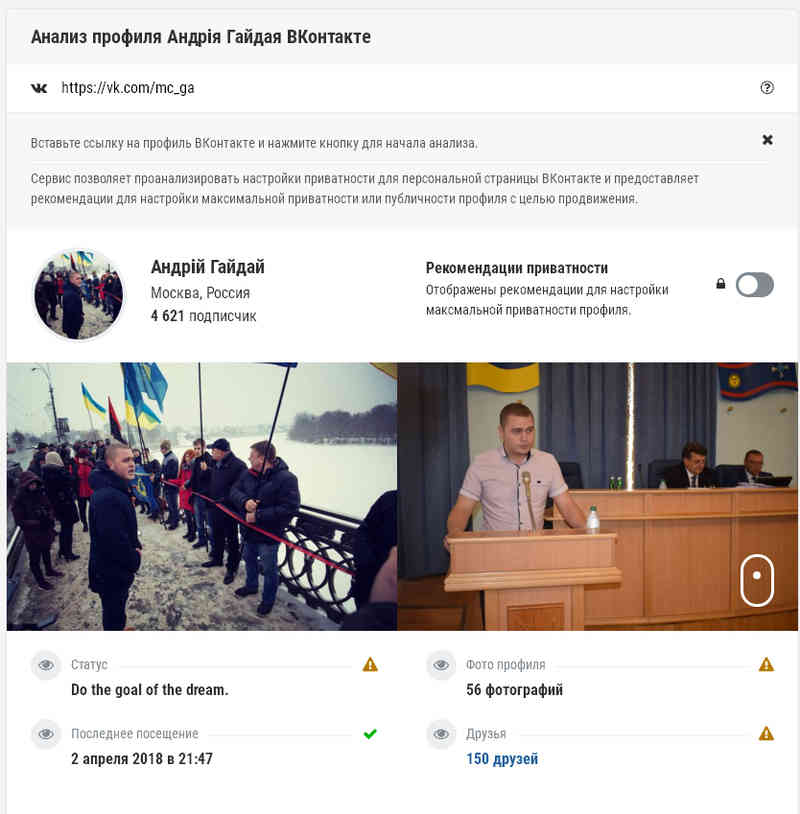Dismiss the instructions banner
This screenshot has width=800, height=814.
tap(767, 140)
